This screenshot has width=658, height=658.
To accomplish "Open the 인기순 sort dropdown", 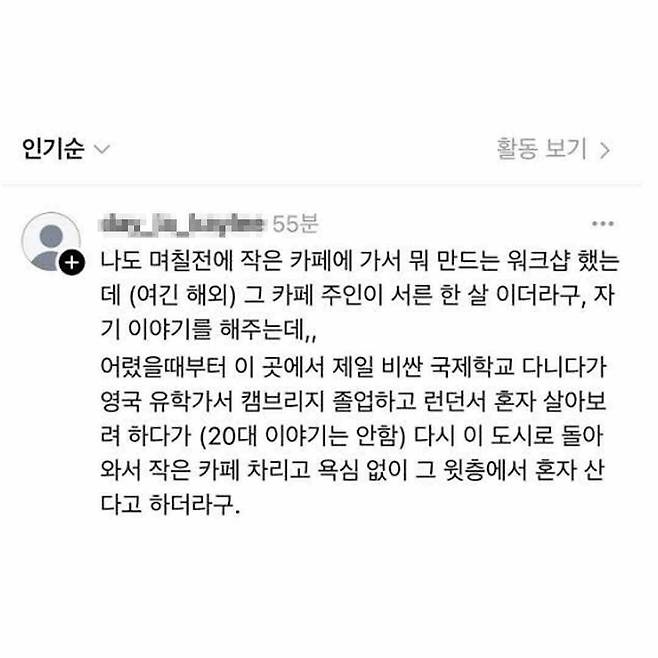I will [66, 150].
